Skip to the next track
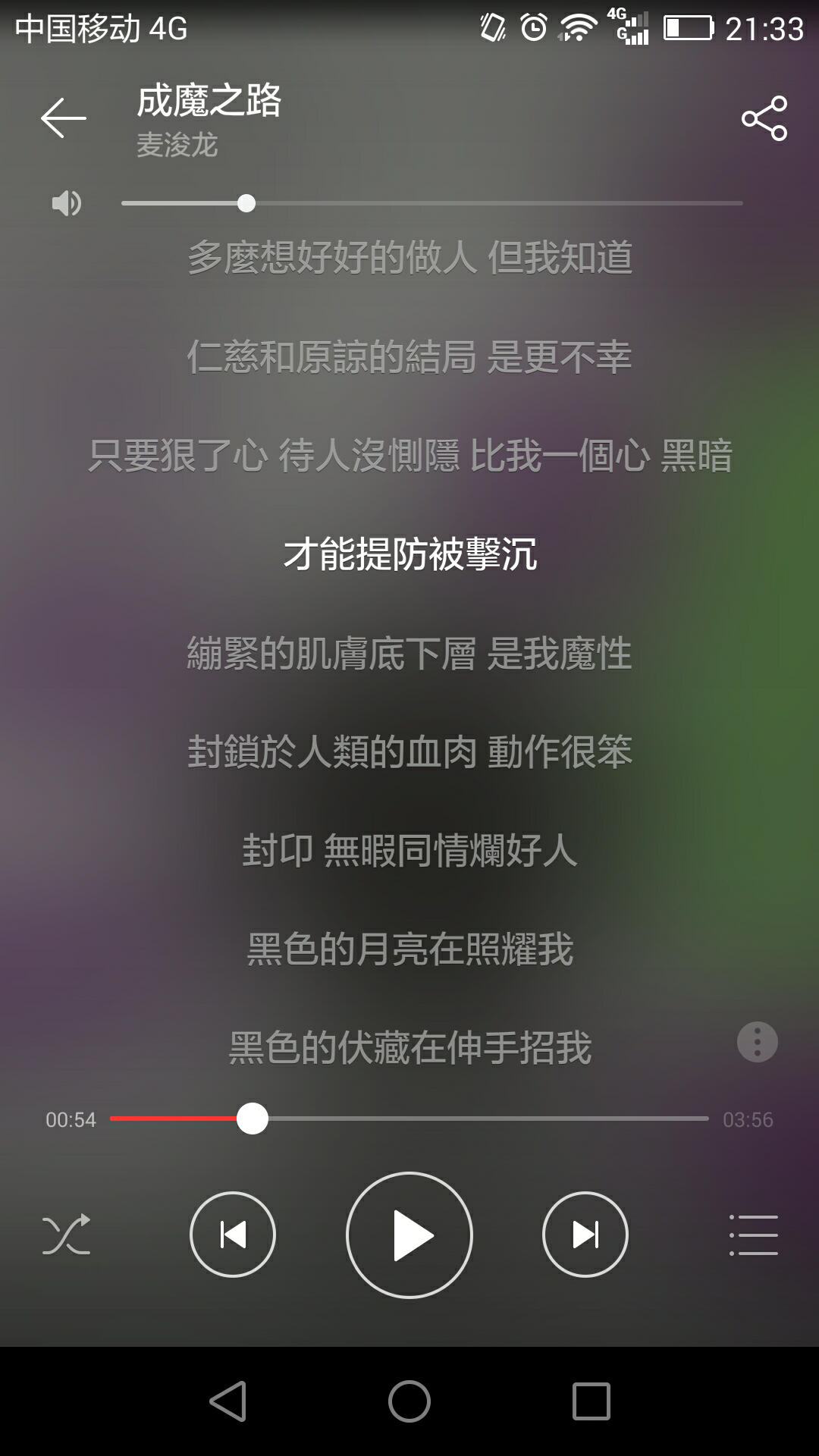 585,1235
